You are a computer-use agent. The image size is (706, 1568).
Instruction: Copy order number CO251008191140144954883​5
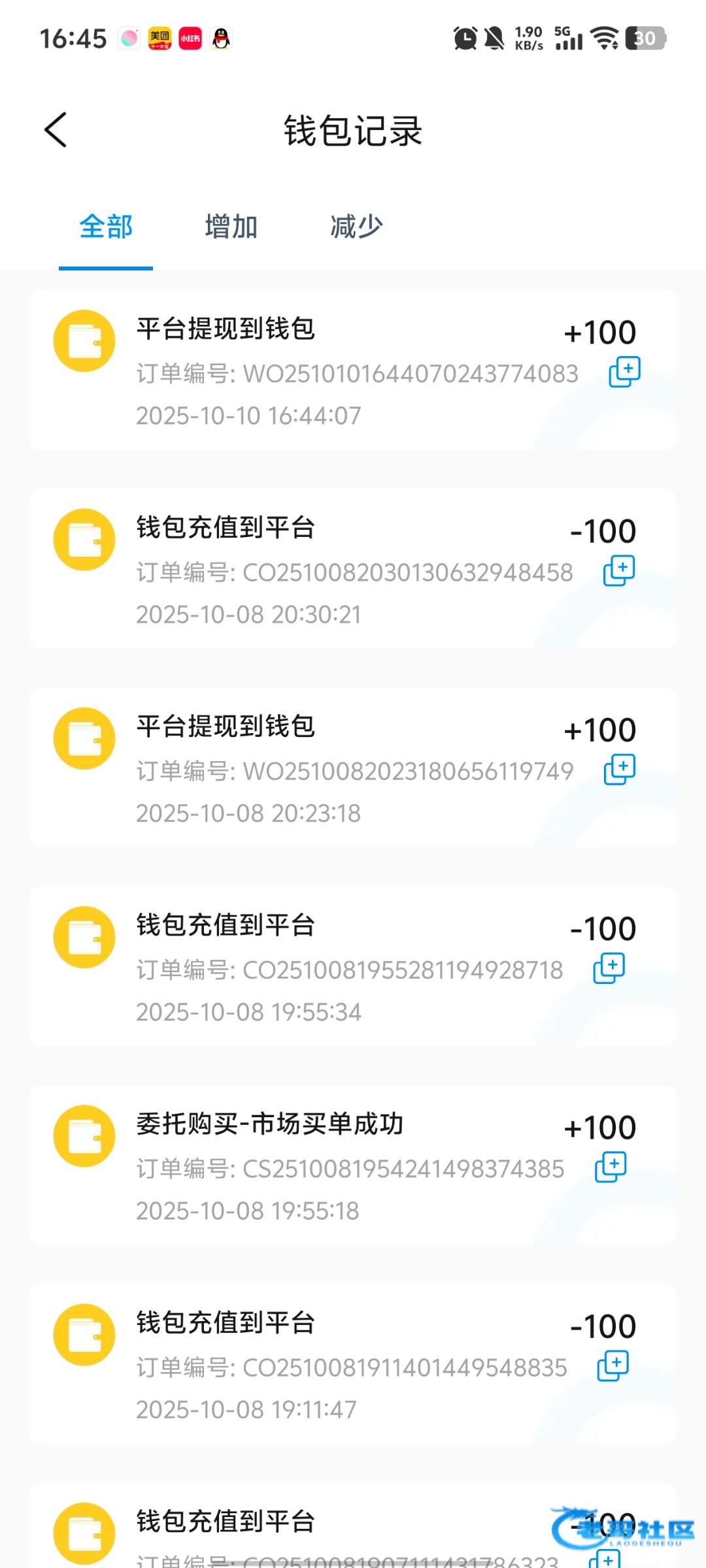(613, 1366)
